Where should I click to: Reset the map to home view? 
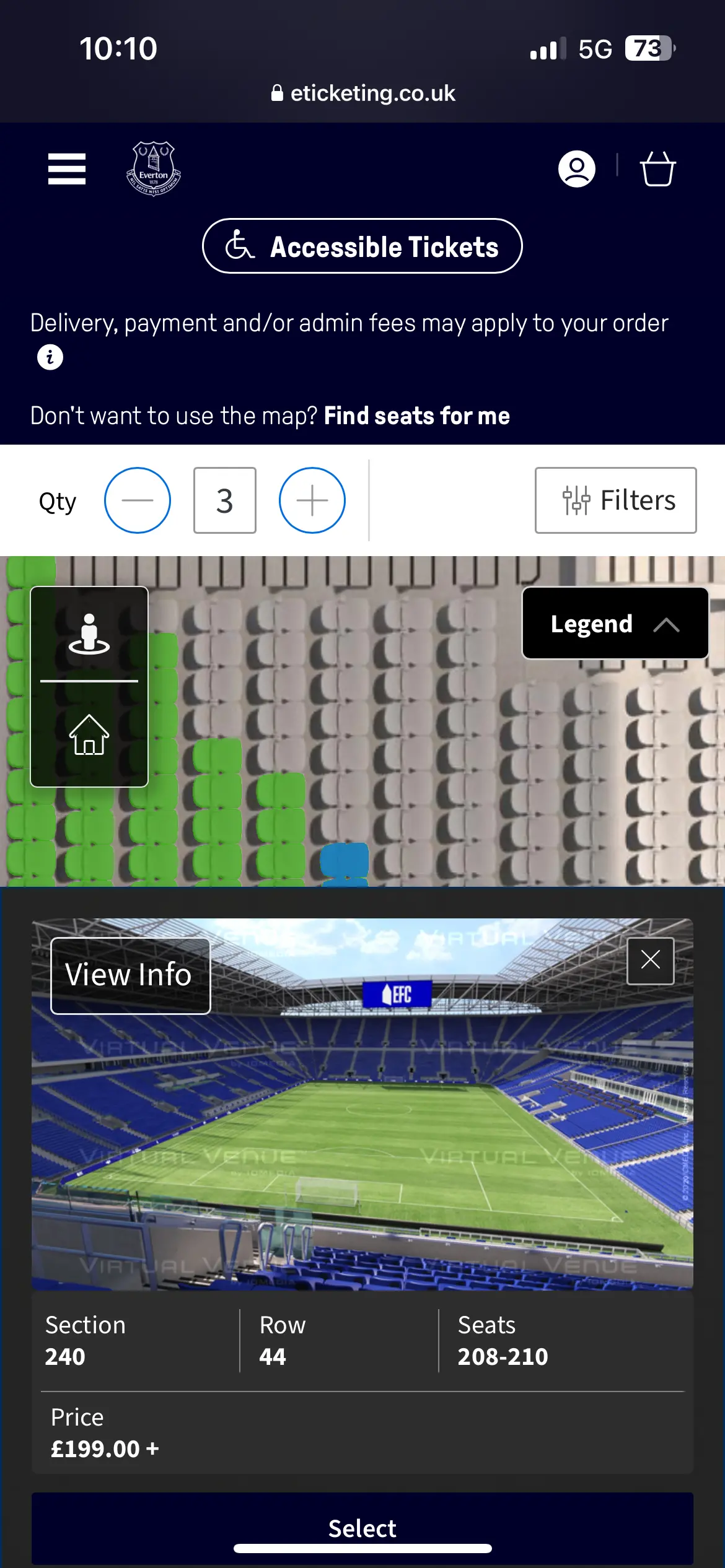tap(89, 735)
